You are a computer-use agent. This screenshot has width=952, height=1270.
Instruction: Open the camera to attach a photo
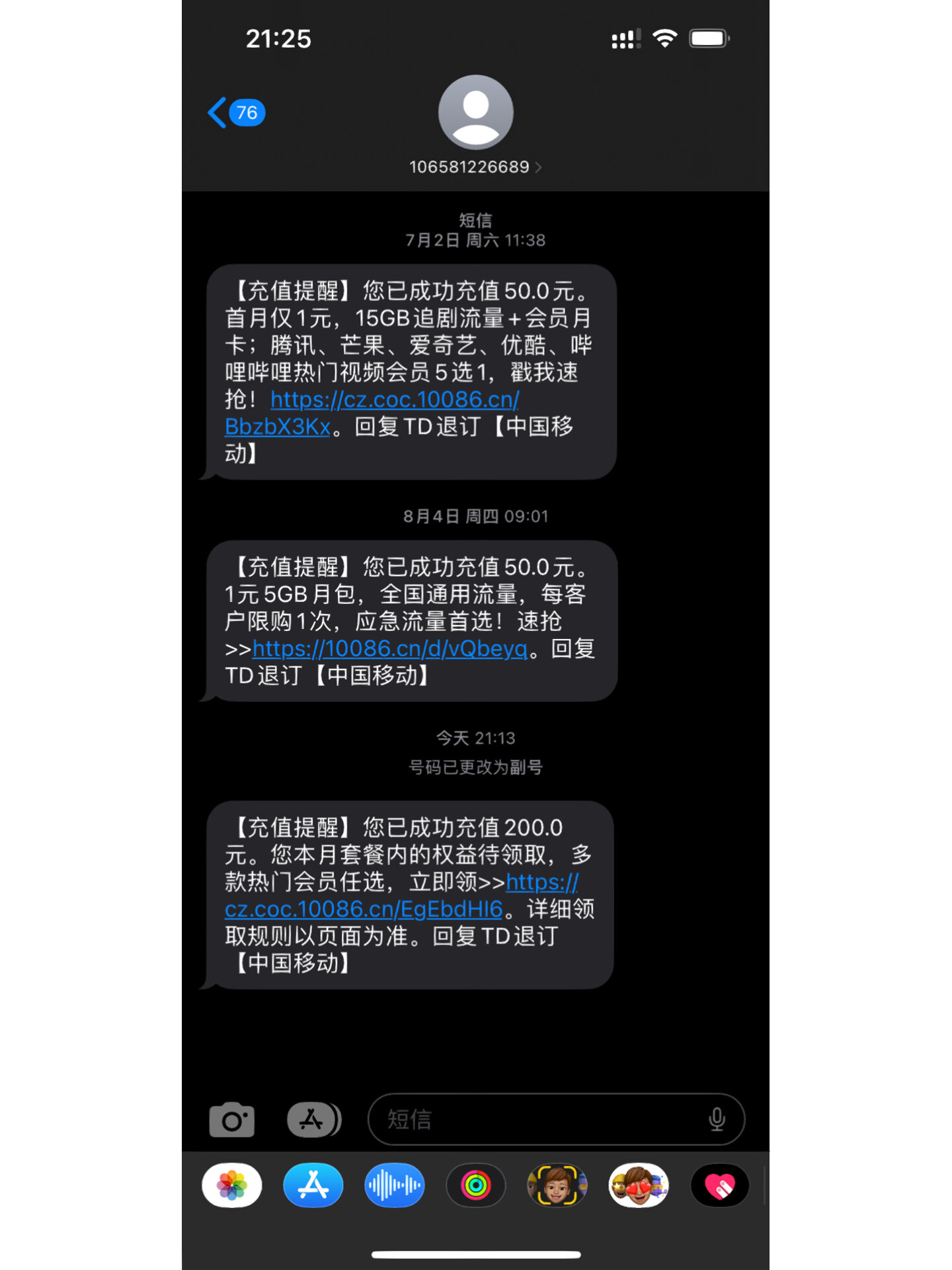(x=231, y=1120)
